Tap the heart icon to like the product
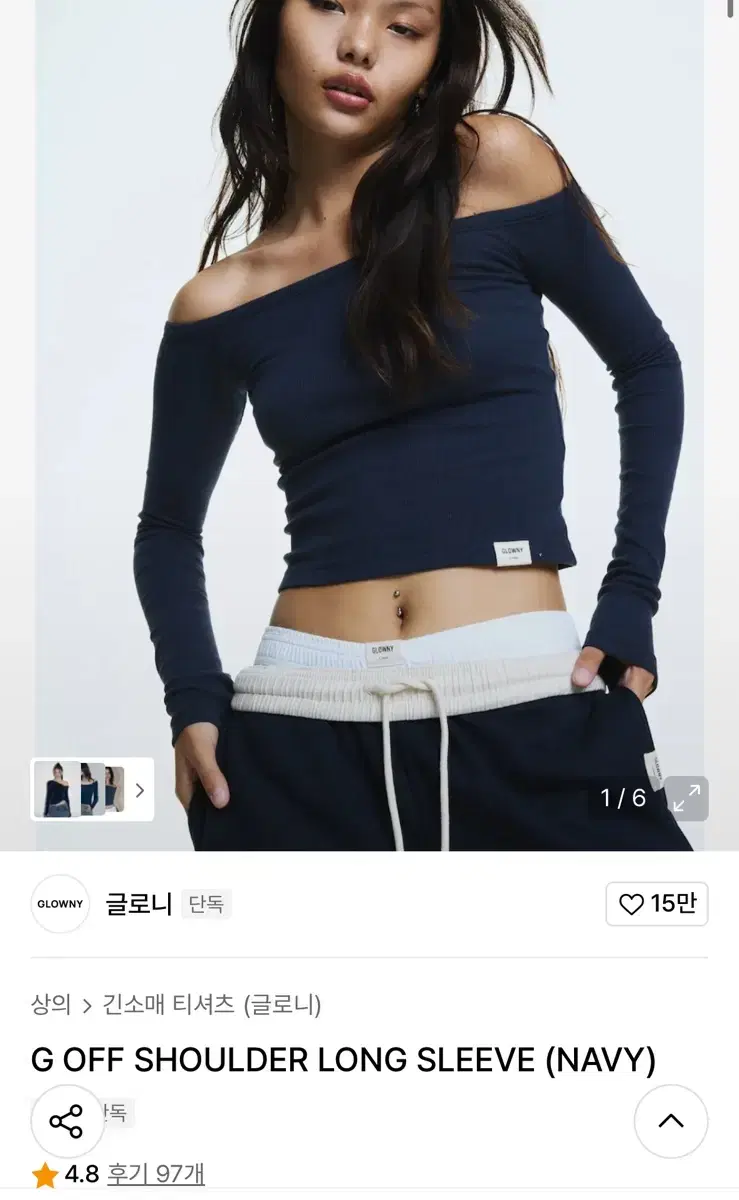 pyautogui.click(x=630, y=904)
